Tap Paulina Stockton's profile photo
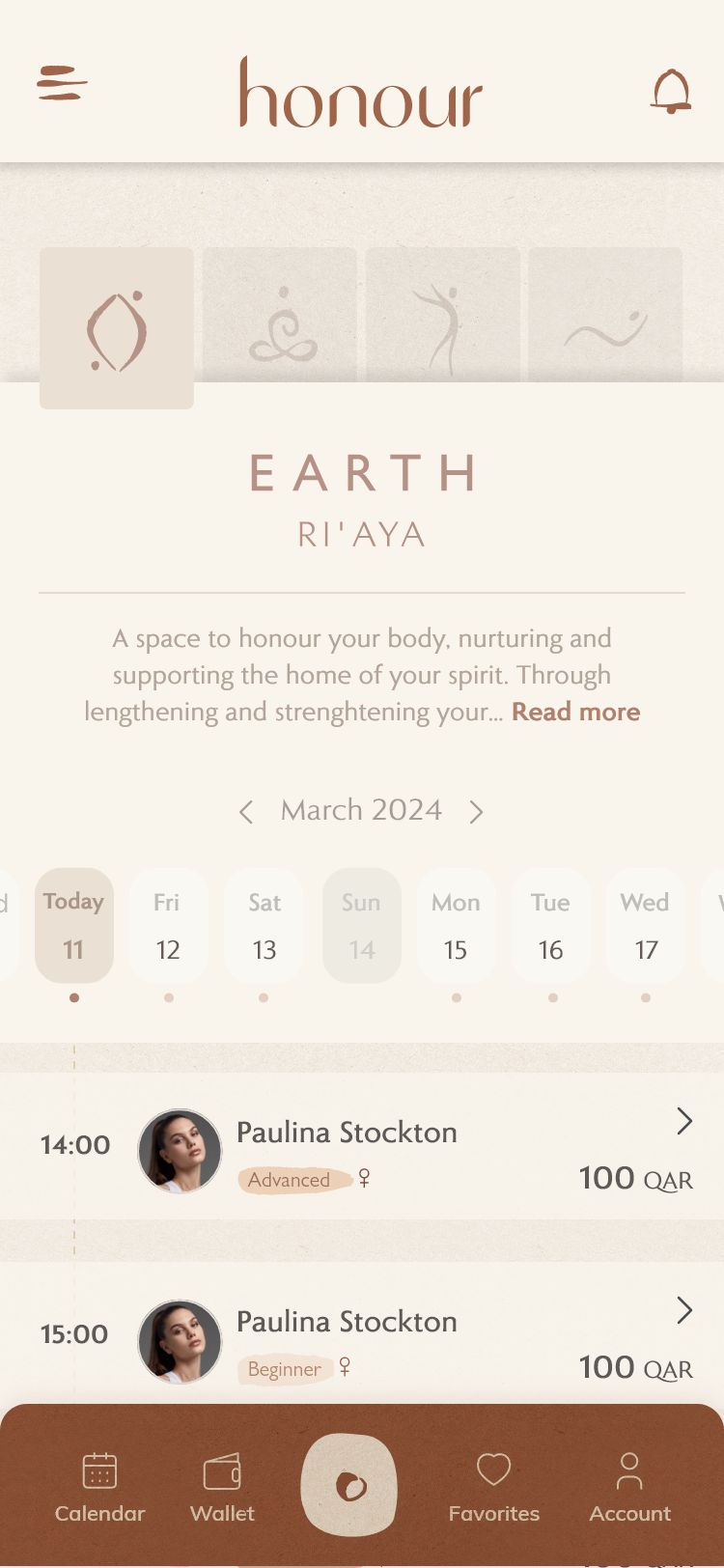This screenshot has height=1568, width=724. [x=181, y=1149]
